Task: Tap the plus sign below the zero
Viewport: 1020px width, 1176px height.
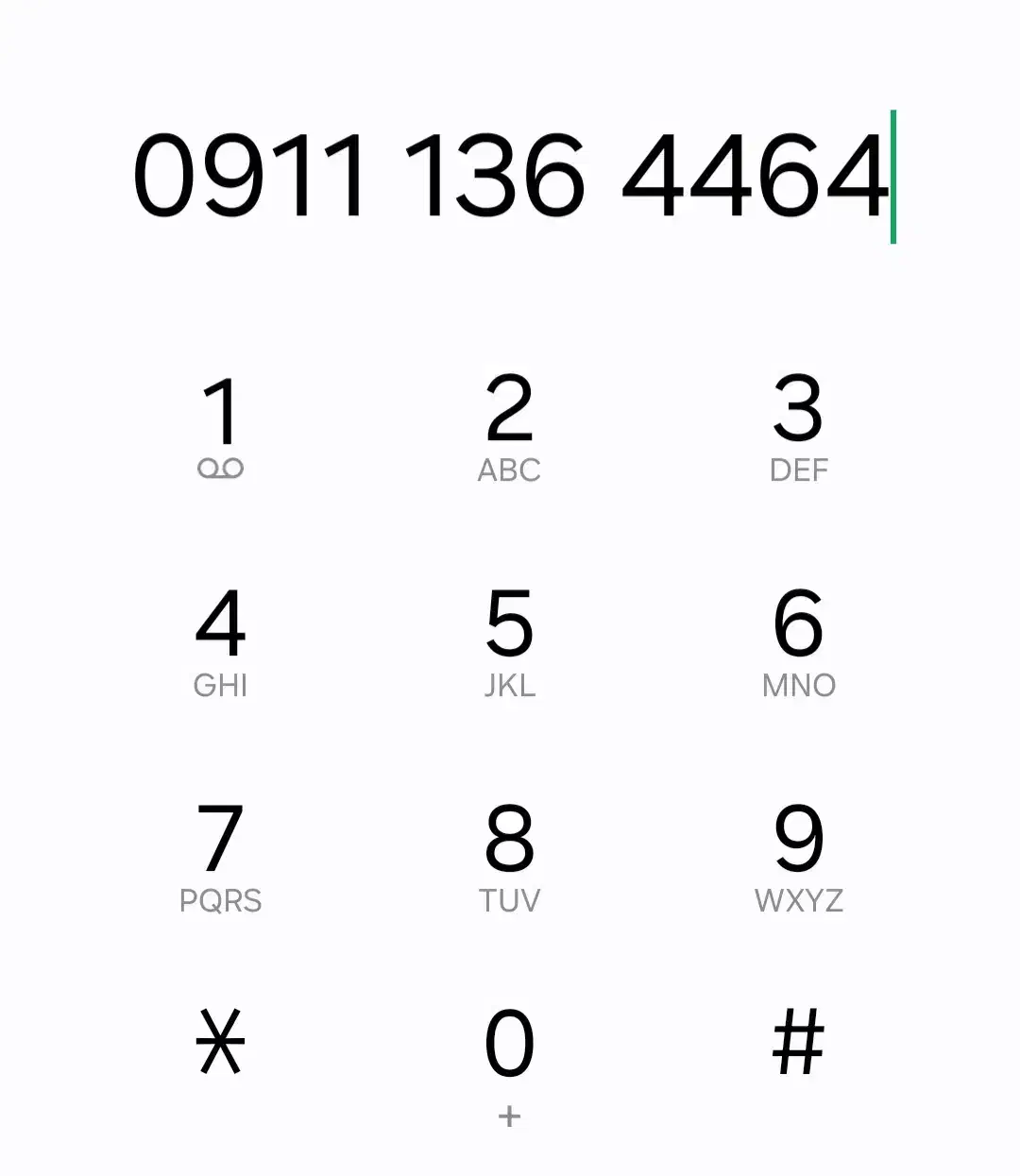Action: (x=508, y=1116)
